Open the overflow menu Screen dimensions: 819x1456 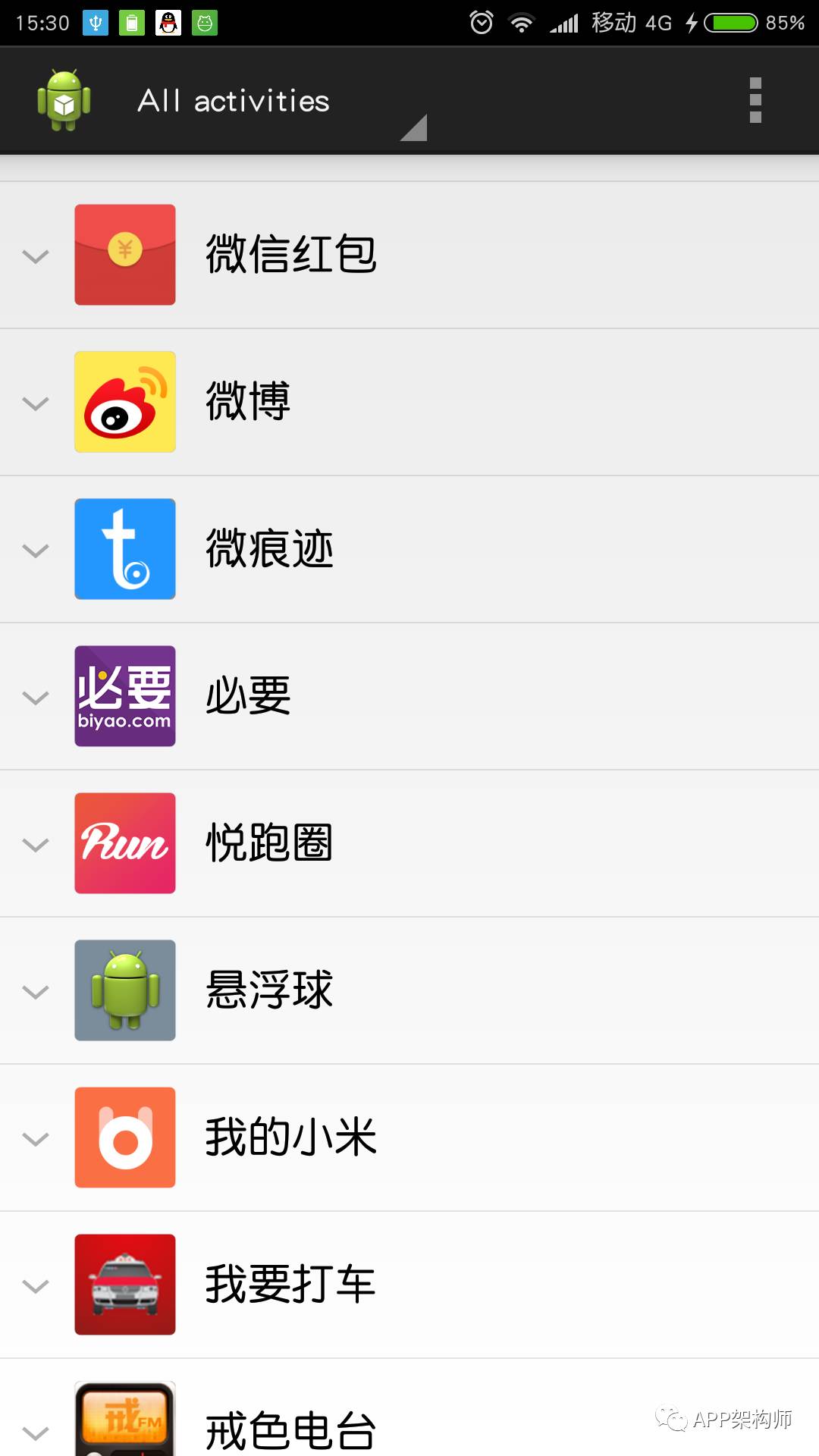(x=755, y=100)
